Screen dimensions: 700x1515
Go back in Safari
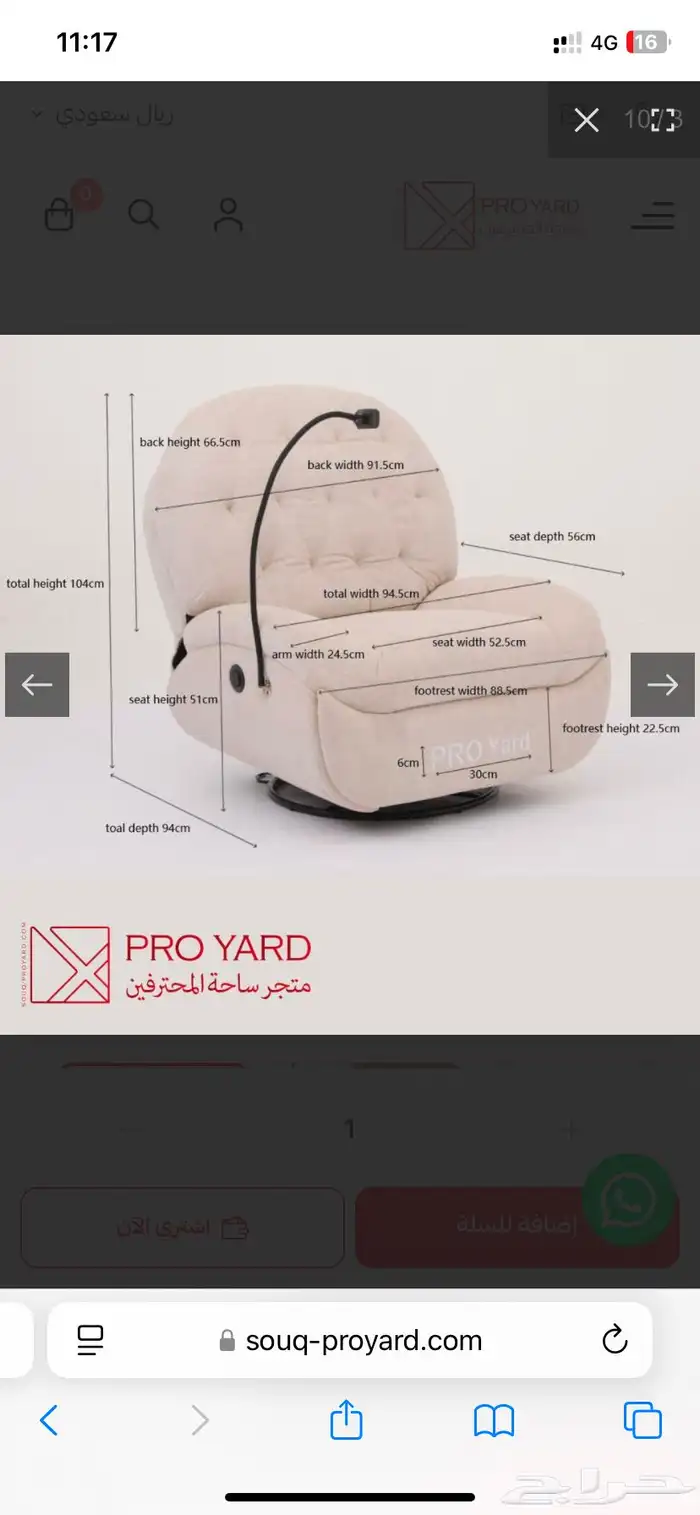coord(48,1420)
